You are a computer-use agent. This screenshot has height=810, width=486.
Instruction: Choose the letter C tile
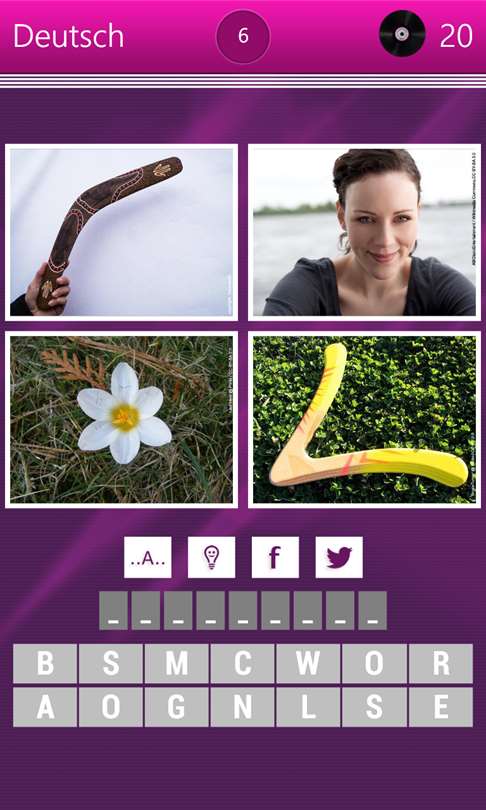[242, 663]
